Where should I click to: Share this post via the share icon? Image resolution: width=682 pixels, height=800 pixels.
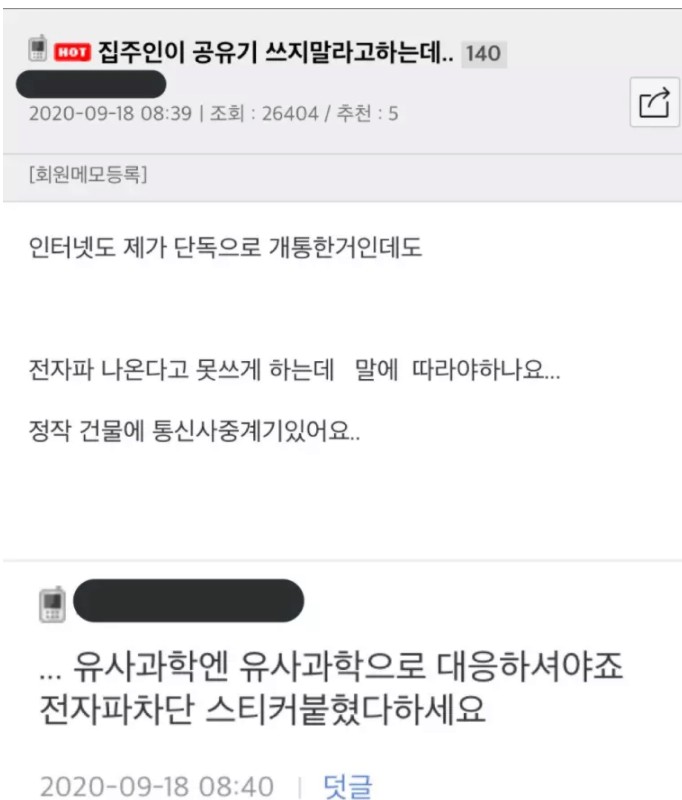653,103
